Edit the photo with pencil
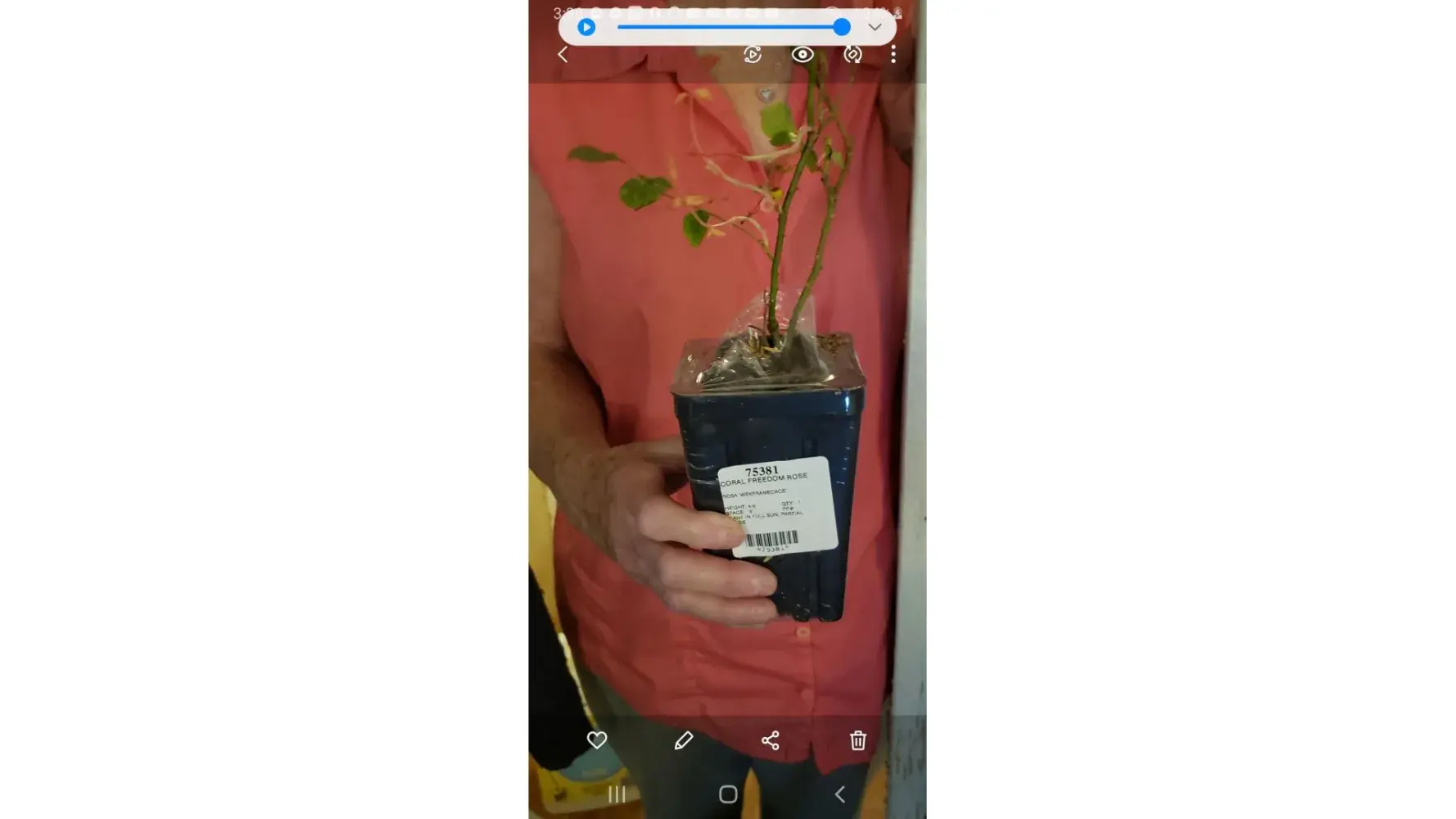Screen dimensions: 1456x819 point(684,740)
